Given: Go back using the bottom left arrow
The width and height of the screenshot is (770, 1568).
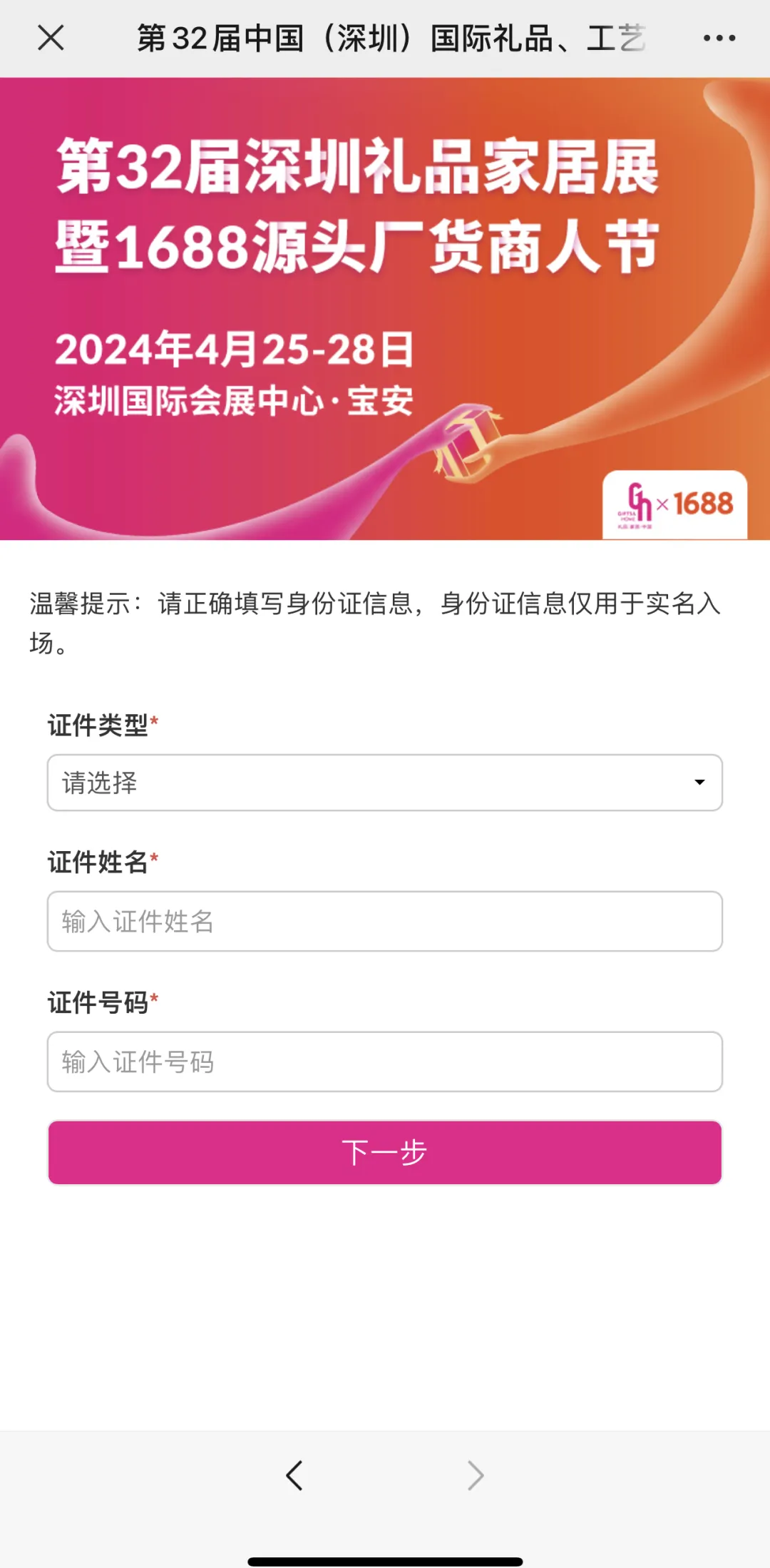Looking at the screenshot, I should click(294, 1475).
